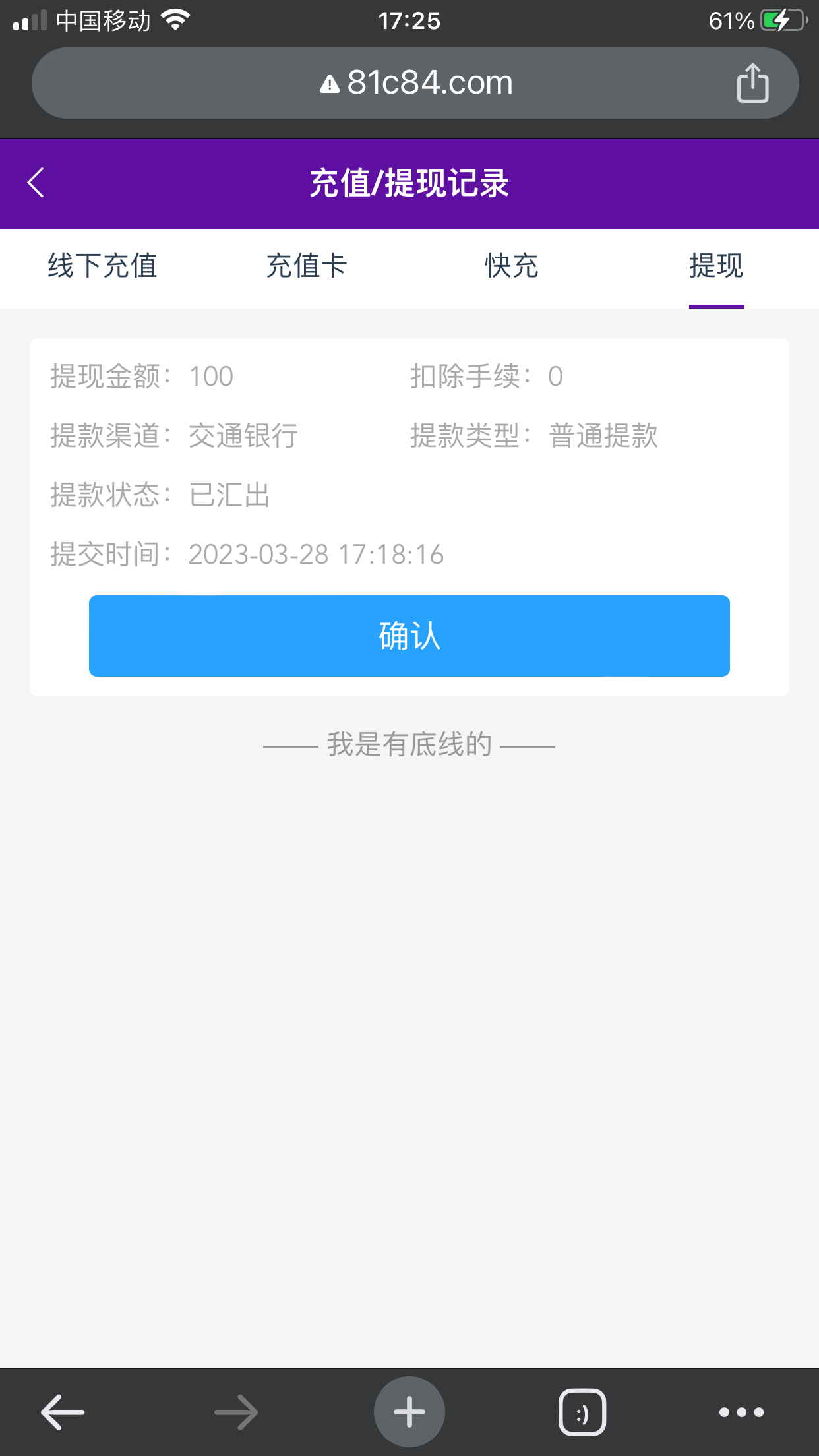Screen dimensions: 819x1456
Task: Tap the 81c84.com address bar
Action: pyautogui.click(x=415, y=83)
